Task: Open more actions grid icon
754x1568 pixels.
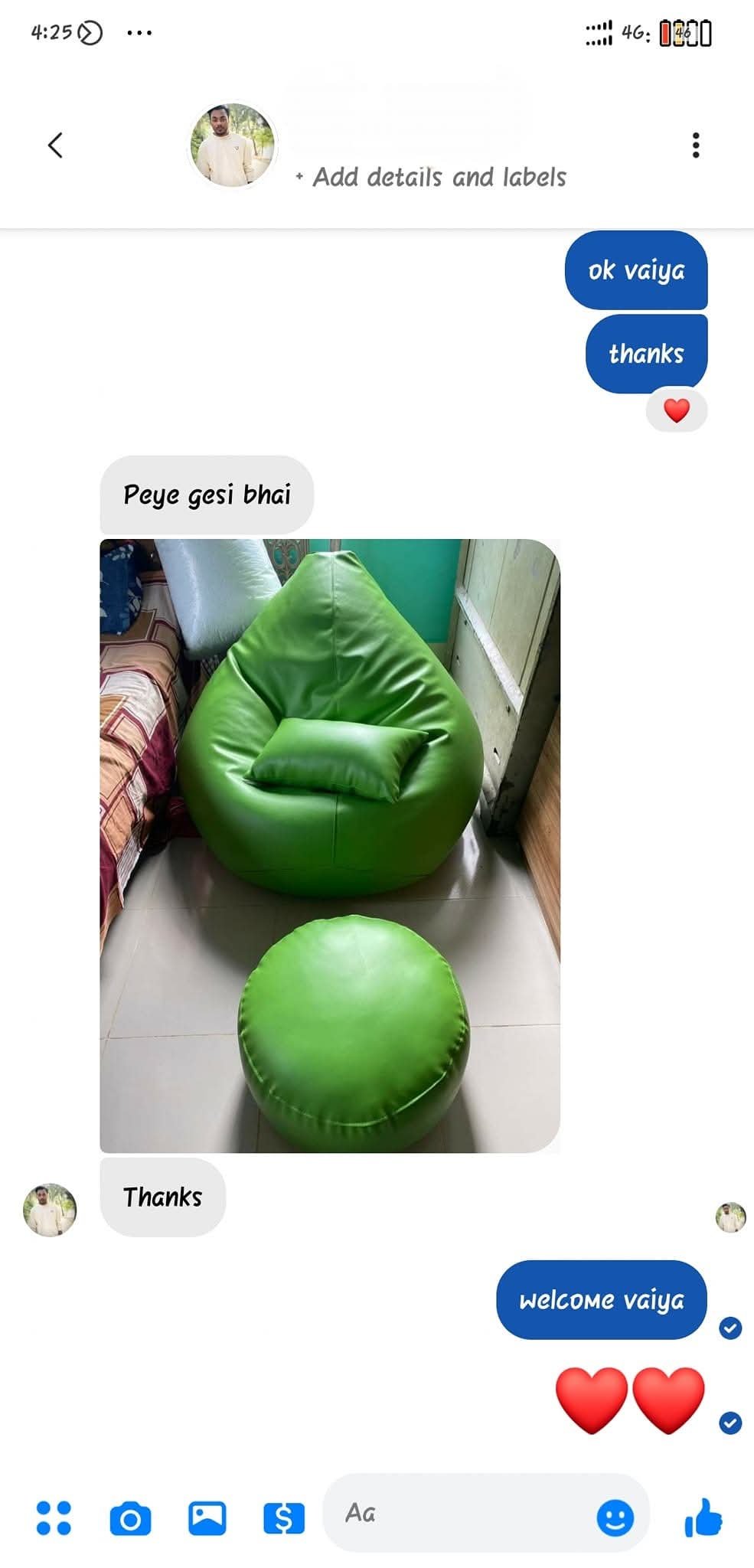Action: pyautogui.click(x=54, y=1517)
